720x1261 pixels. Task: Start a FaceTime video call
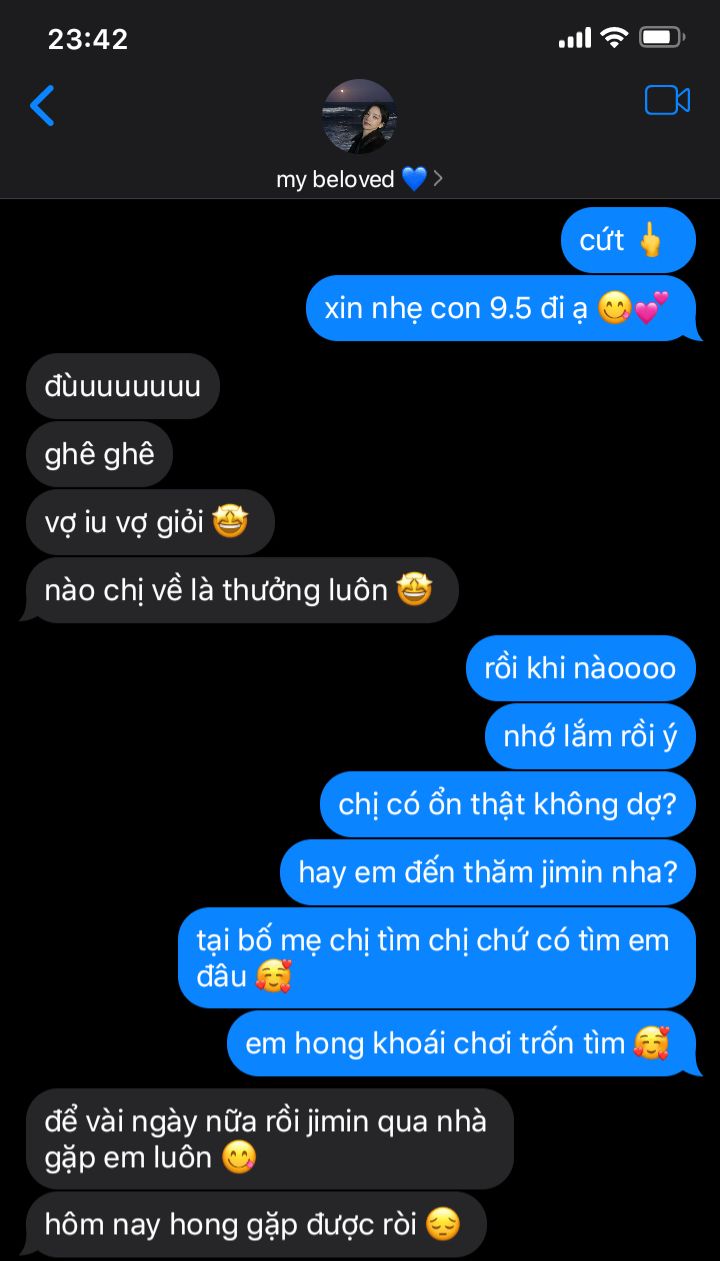(667, 101)
